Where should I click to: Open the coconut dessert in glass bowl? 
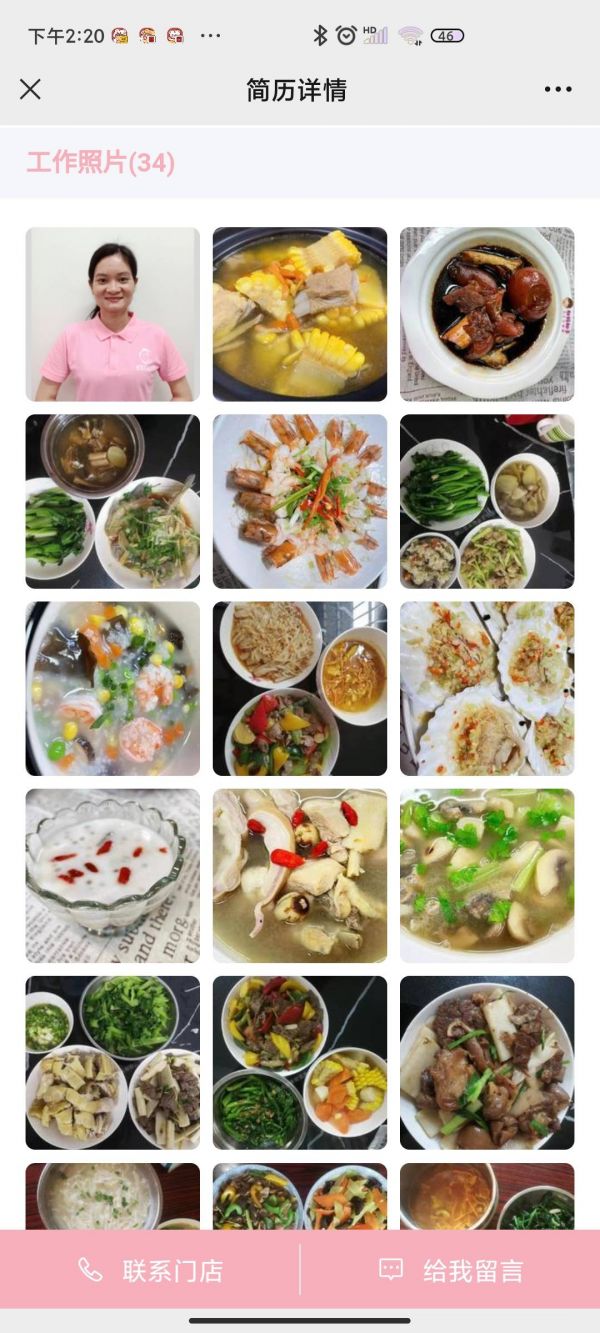pyautogui.click(x=112, y=875)
